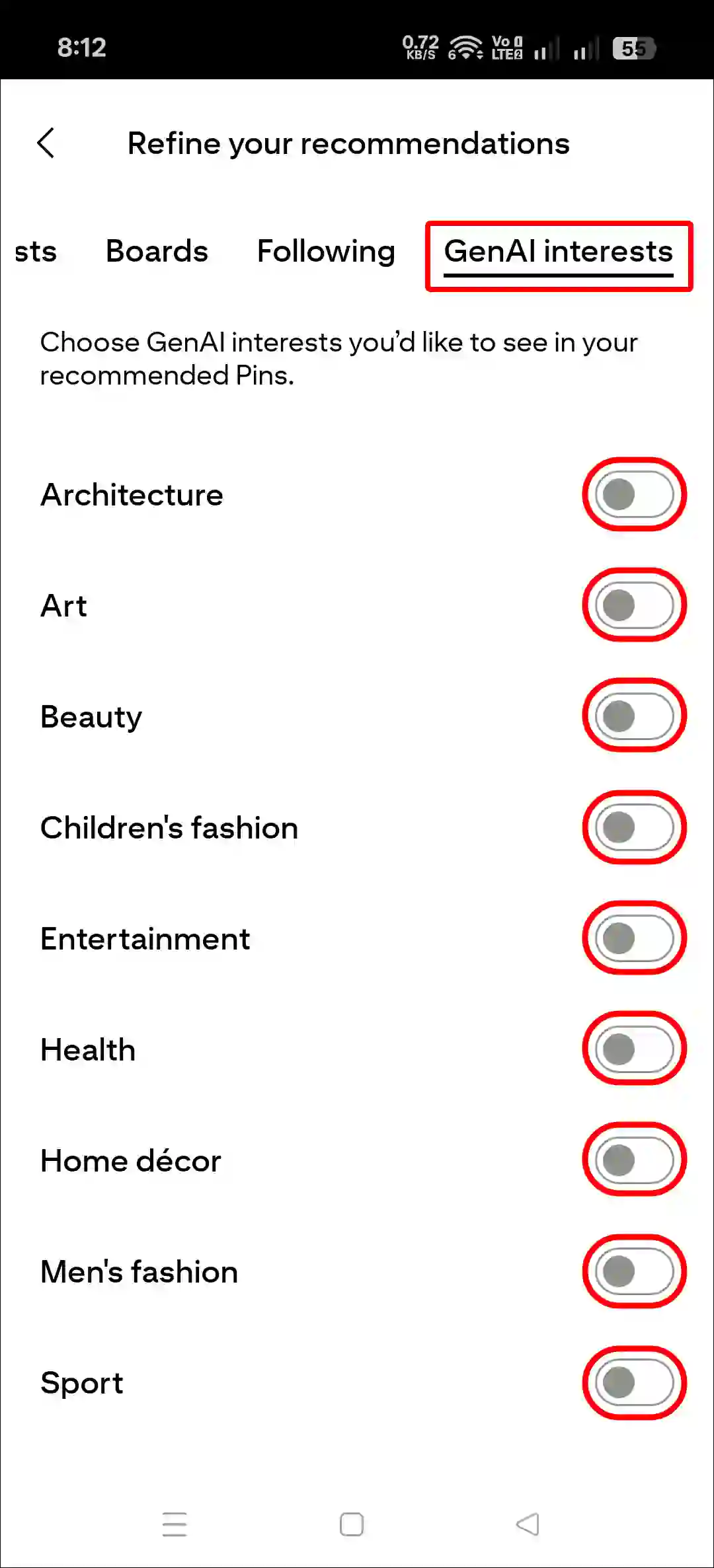Toggle Men's fashion on
The width and height of the screenshot is (714, 1568).
coord(633,1271)
